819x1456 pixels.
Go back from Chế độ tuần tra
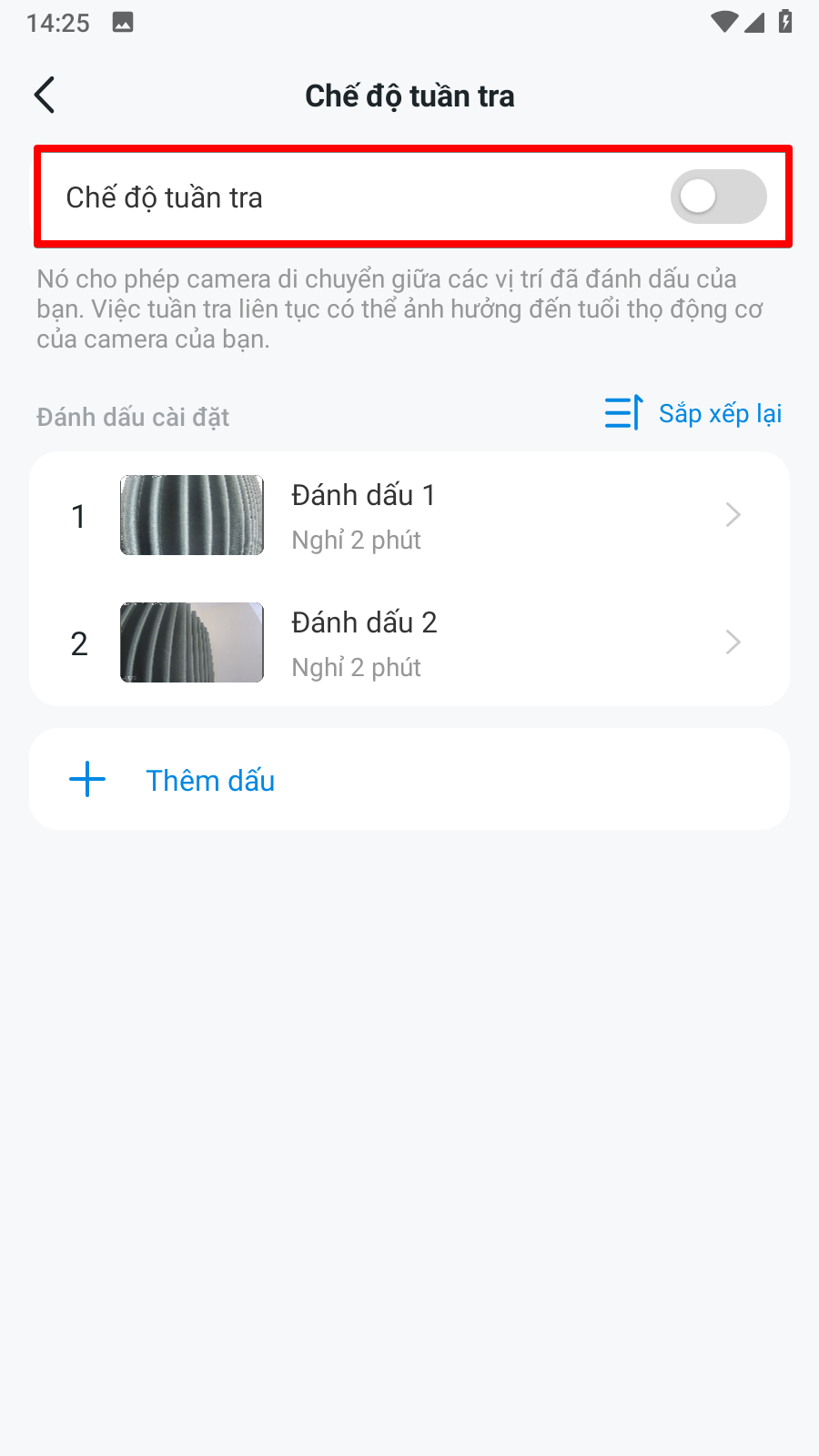coord(45,95)
